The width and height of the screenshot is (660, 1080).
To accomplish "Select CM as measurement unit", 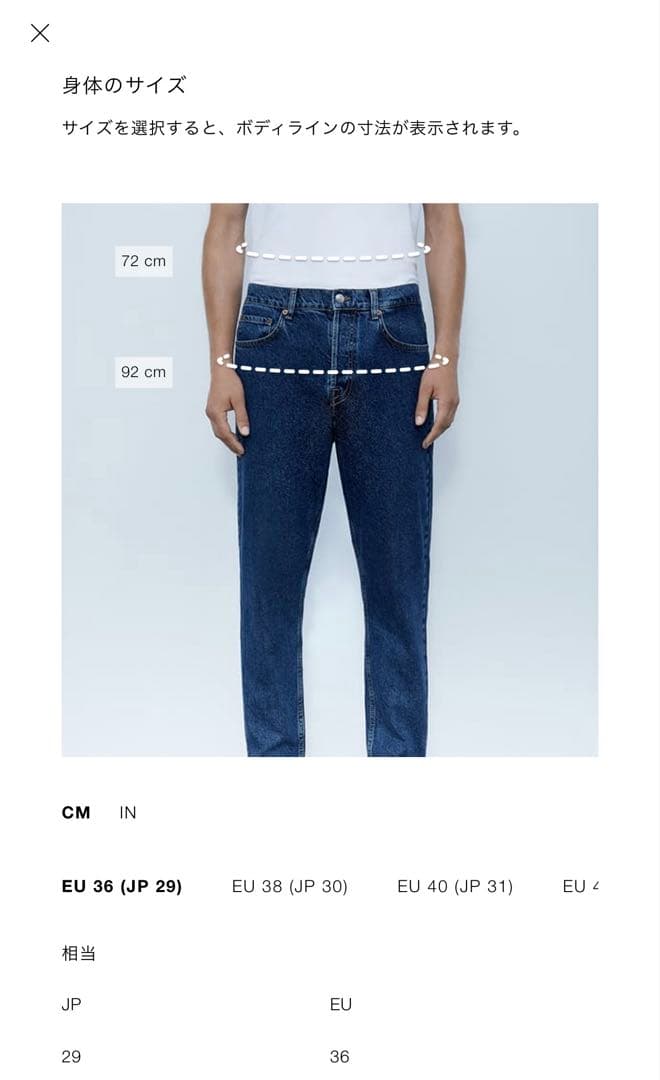I will [x=76, y=813].
